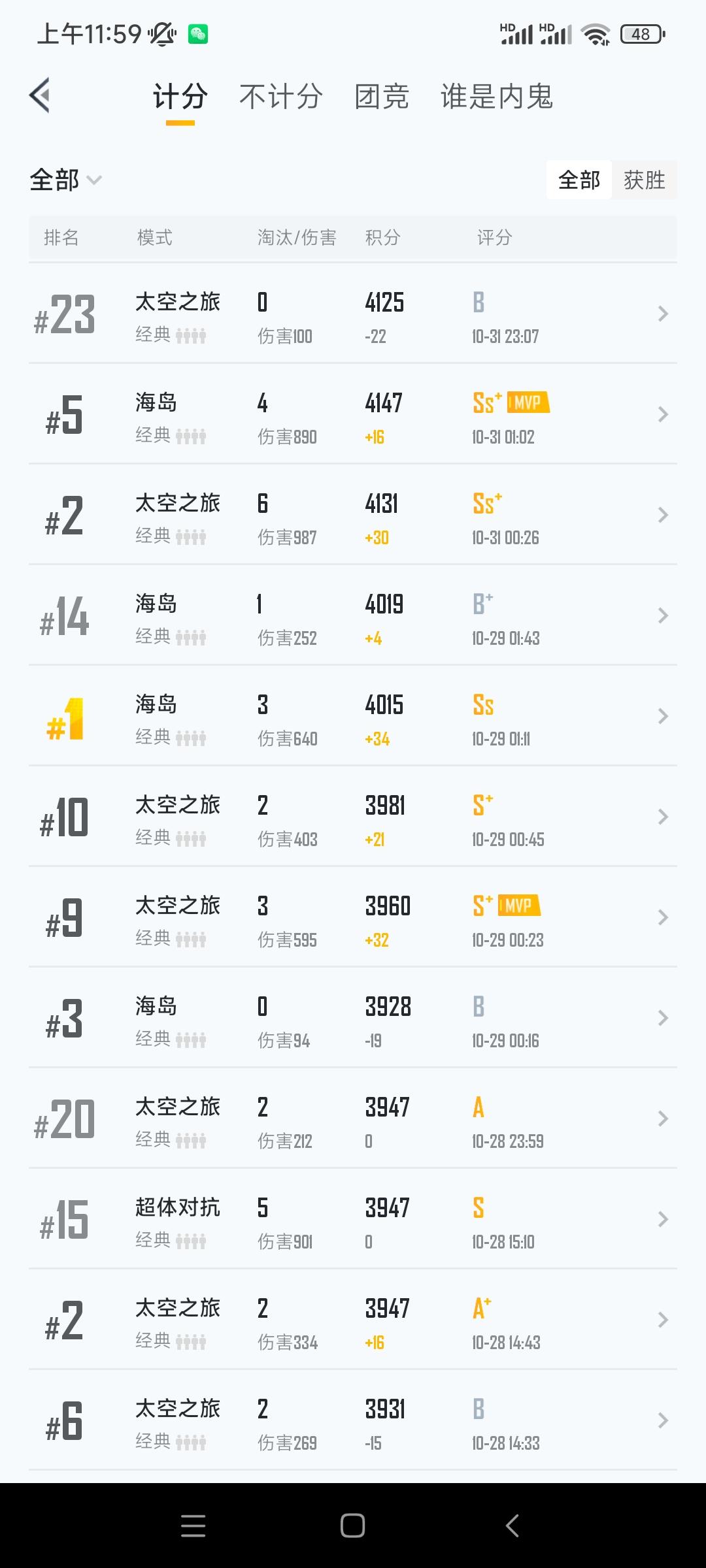Tap the system home button
The image size is (706, 1568).
[353, 1526]
